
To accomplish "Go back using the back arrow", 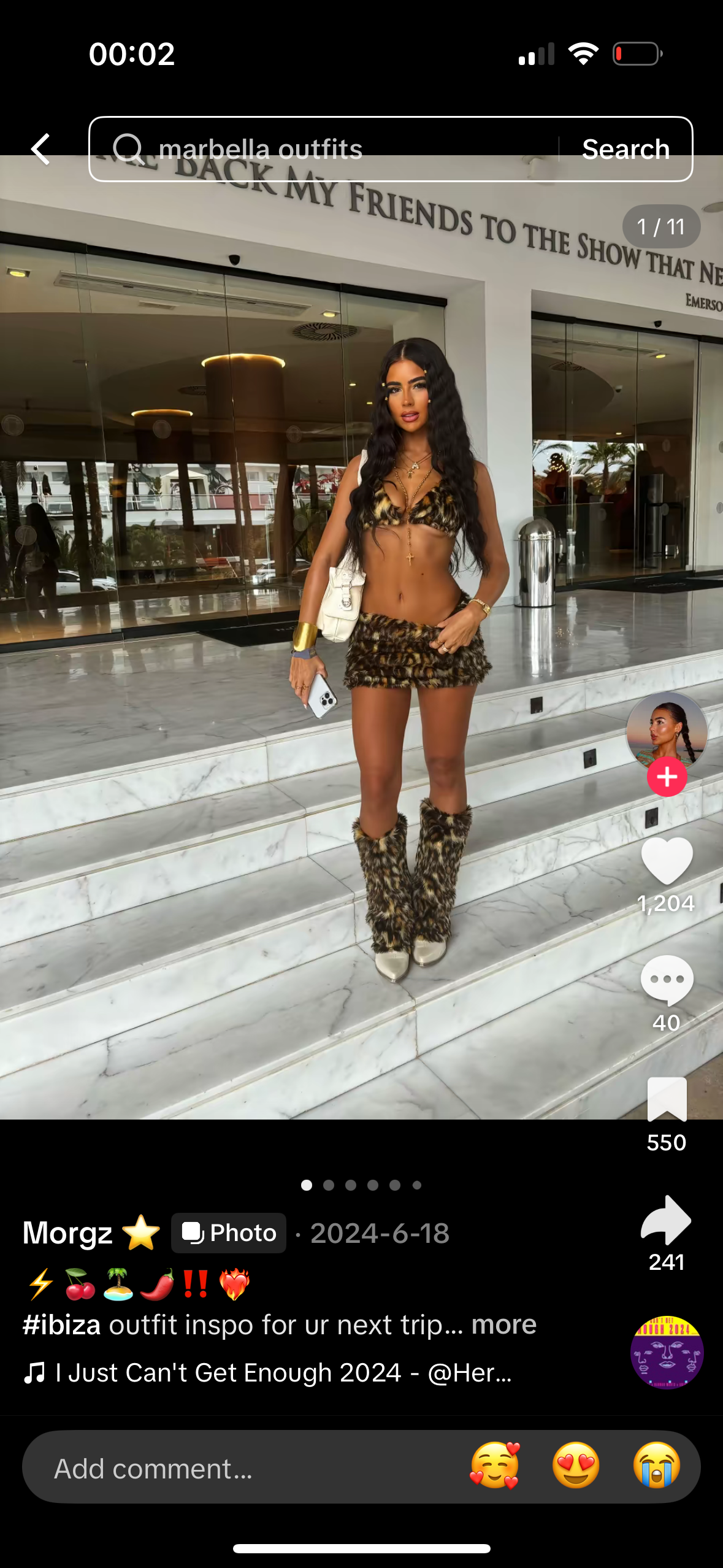I will pyautogui.click(x=40, y=149).
